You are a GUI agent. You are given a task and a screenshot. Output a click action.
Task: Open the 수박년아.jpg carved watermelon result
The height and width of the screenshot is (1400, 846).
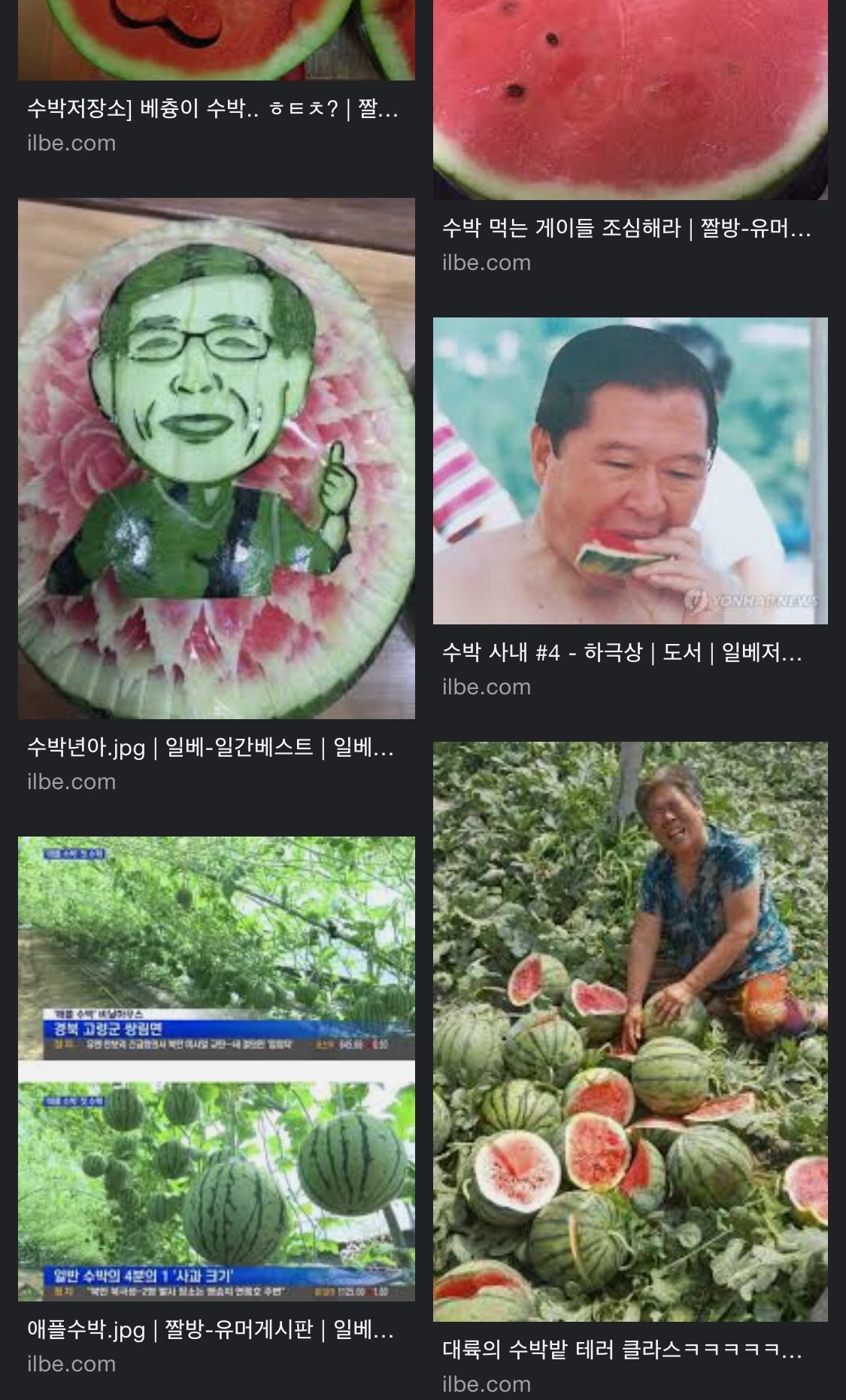[x=216, y=458]
